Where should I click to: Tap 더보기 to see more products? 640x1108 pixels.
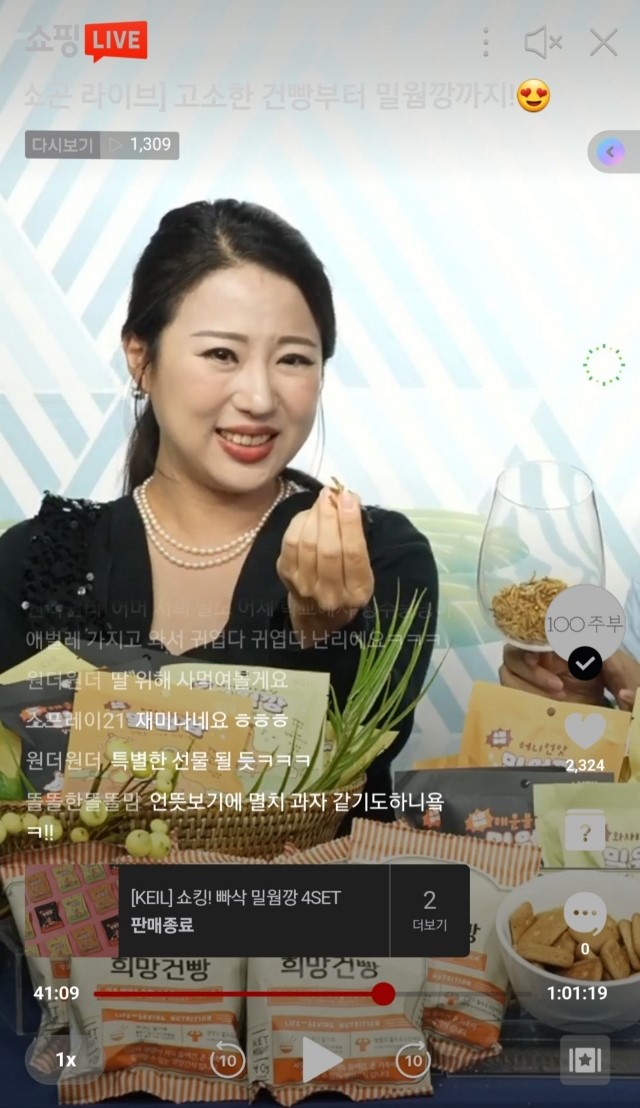point(429,910)
